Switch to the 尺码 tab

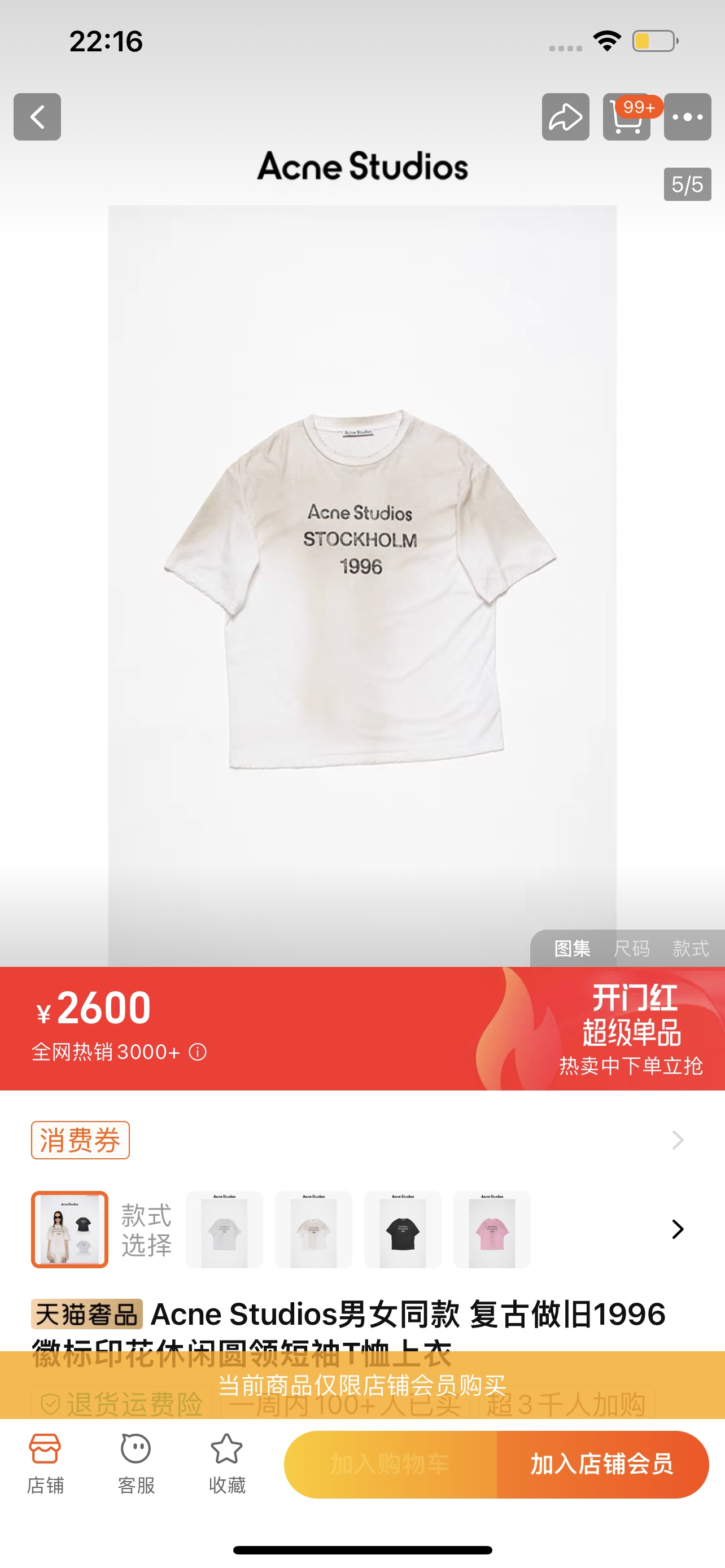click(x=631, y=948)
